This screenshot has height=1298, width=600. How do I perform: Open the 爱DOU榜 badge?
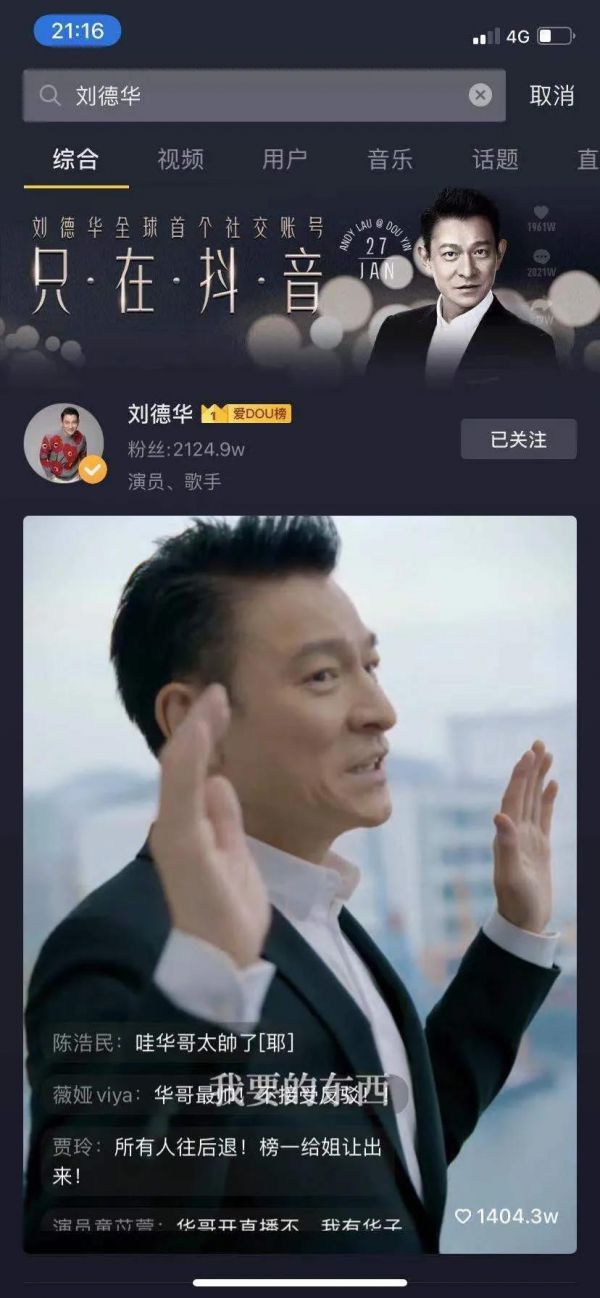click(246, 414)
